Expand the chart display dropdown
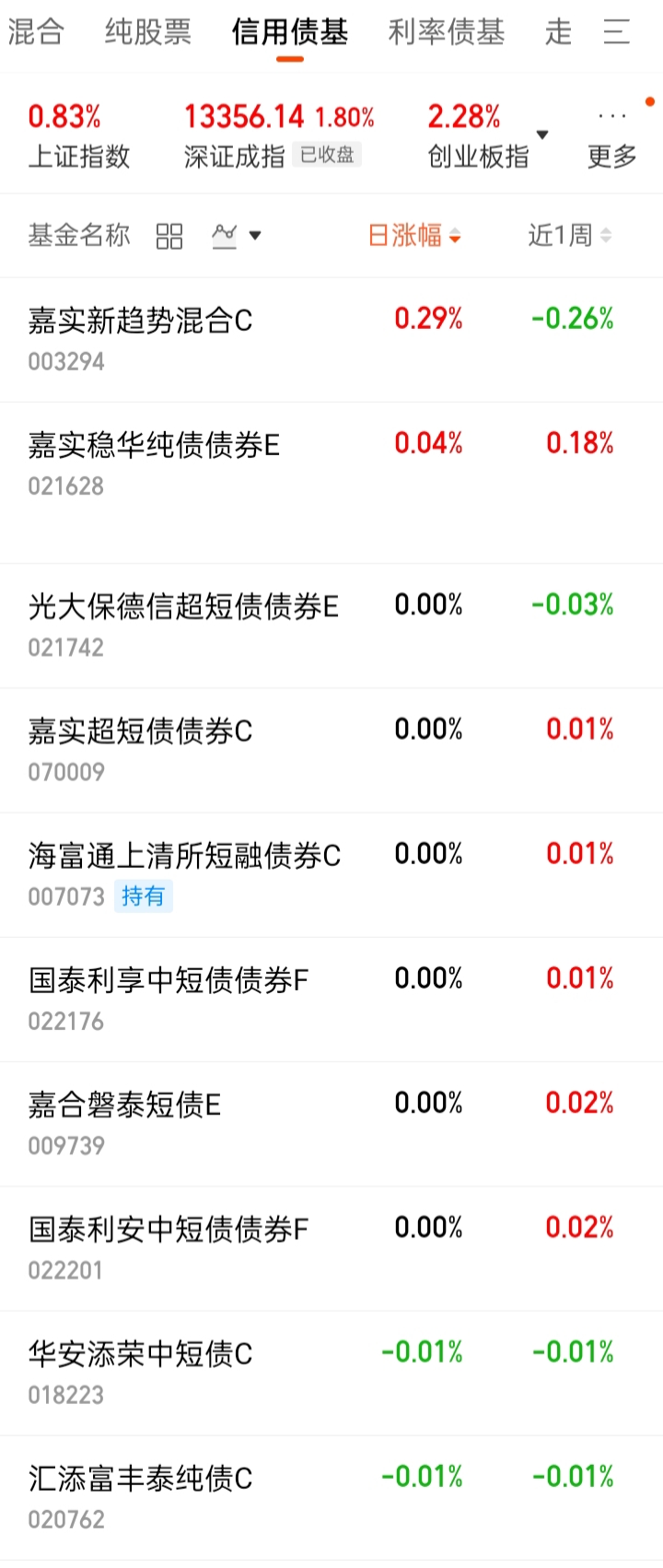663x1568 pixels. (237, 236)
